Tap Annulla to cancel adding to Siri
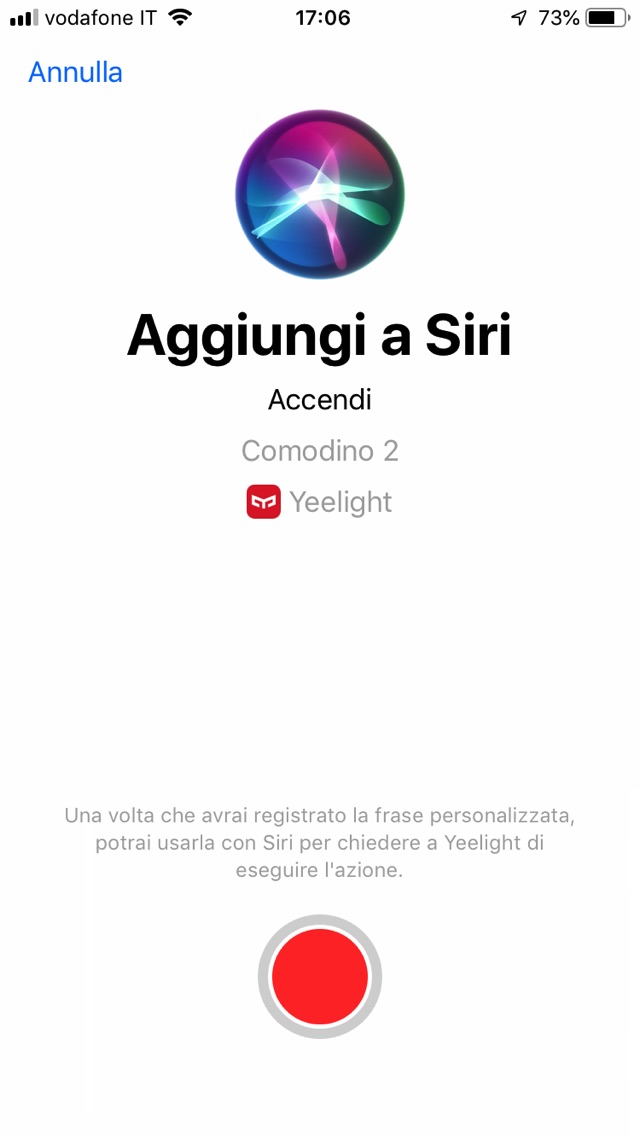640x1138 pixels. tap(75, 72)
